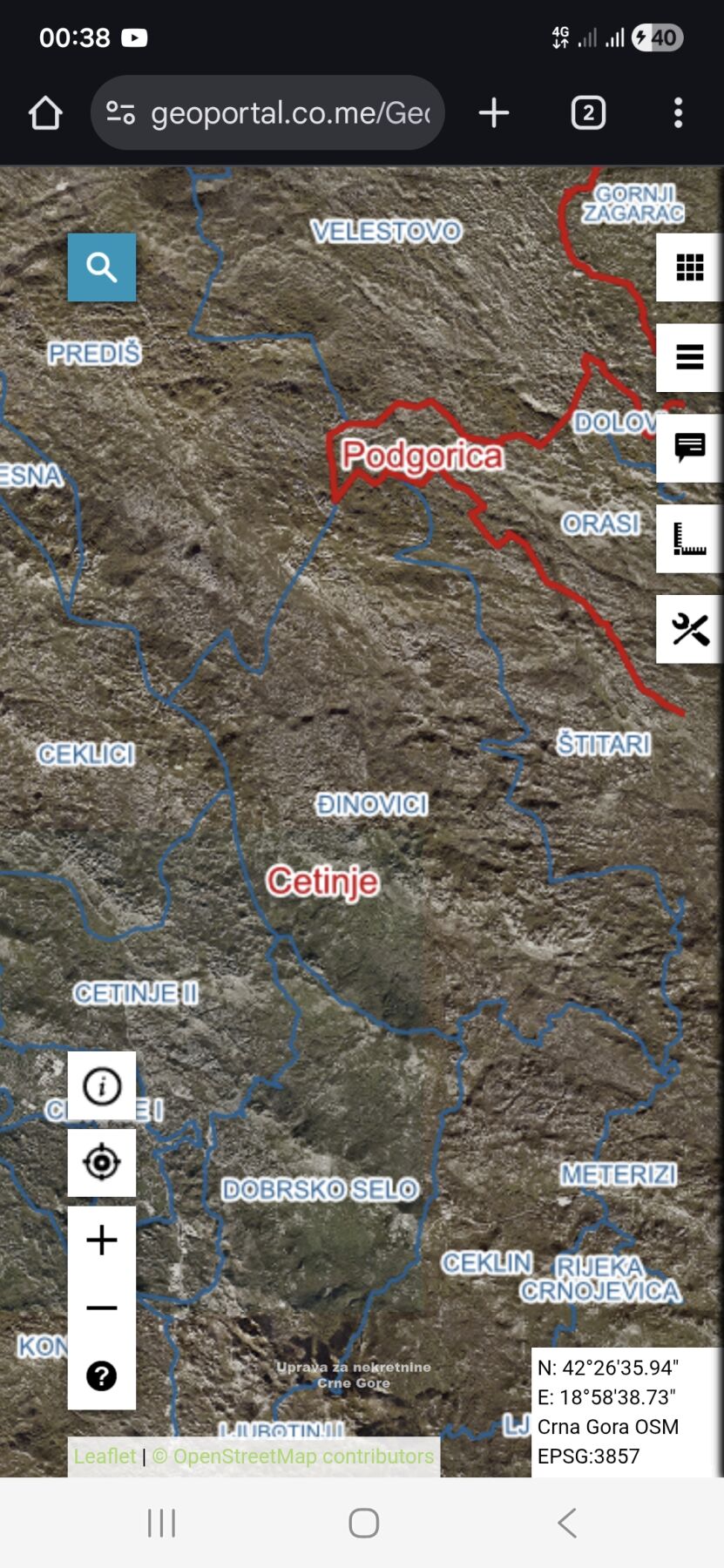Open the basemap grid selector
The width and height of the screenshot is (724, 1568).
[x=689, y=267]
